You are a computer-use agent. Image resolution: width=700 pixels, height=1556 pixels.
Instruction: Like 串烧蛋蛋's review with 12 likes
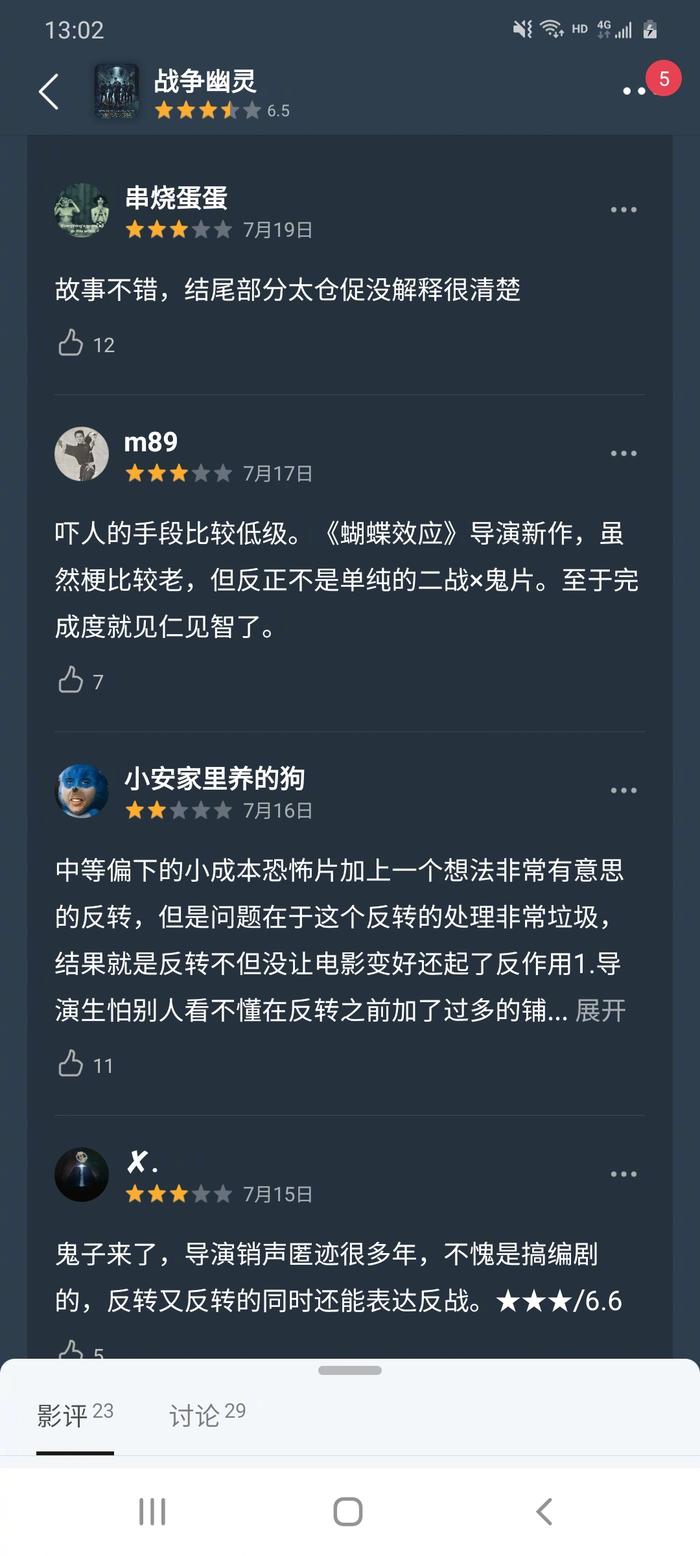71,344
